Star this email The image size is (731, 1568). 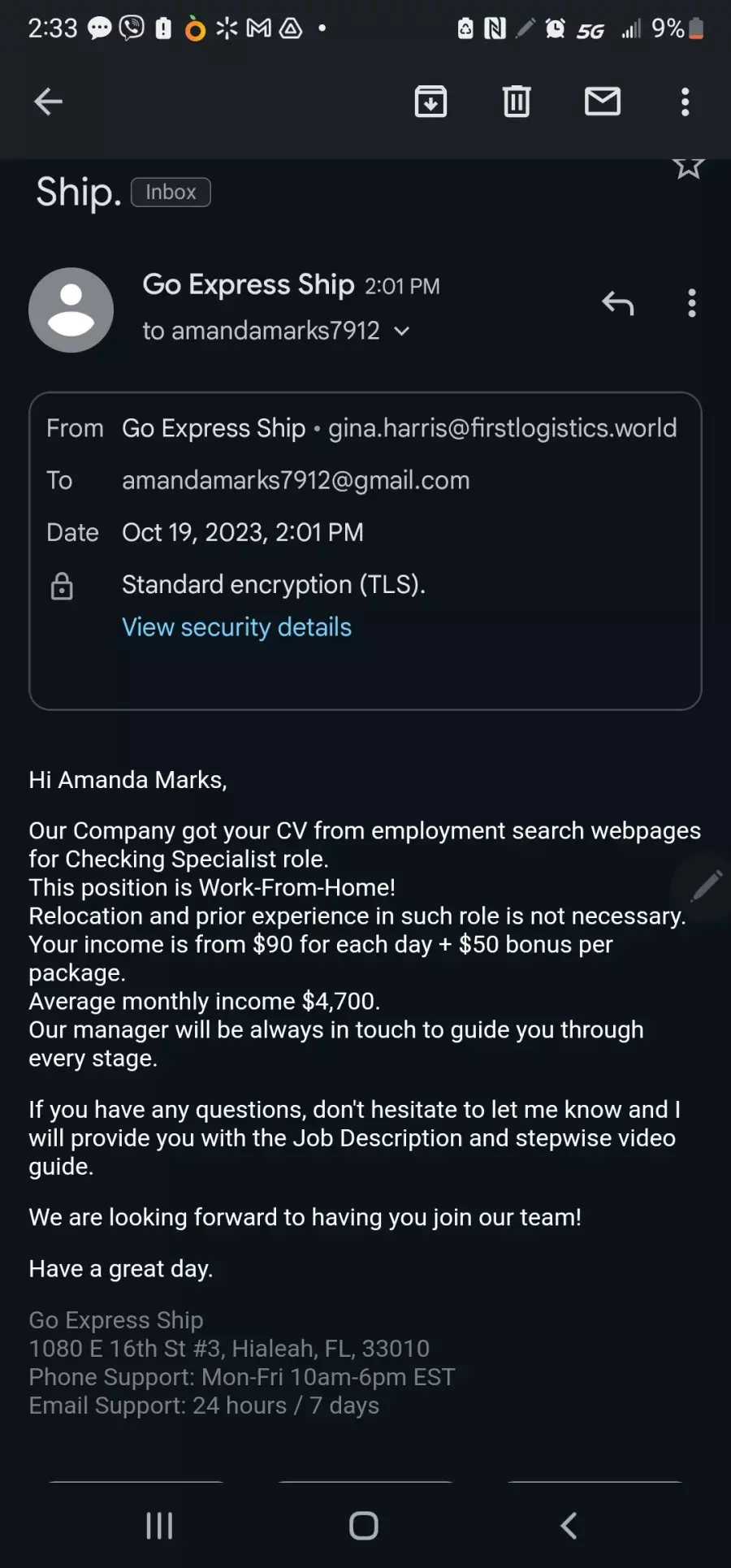click(688, 166)
